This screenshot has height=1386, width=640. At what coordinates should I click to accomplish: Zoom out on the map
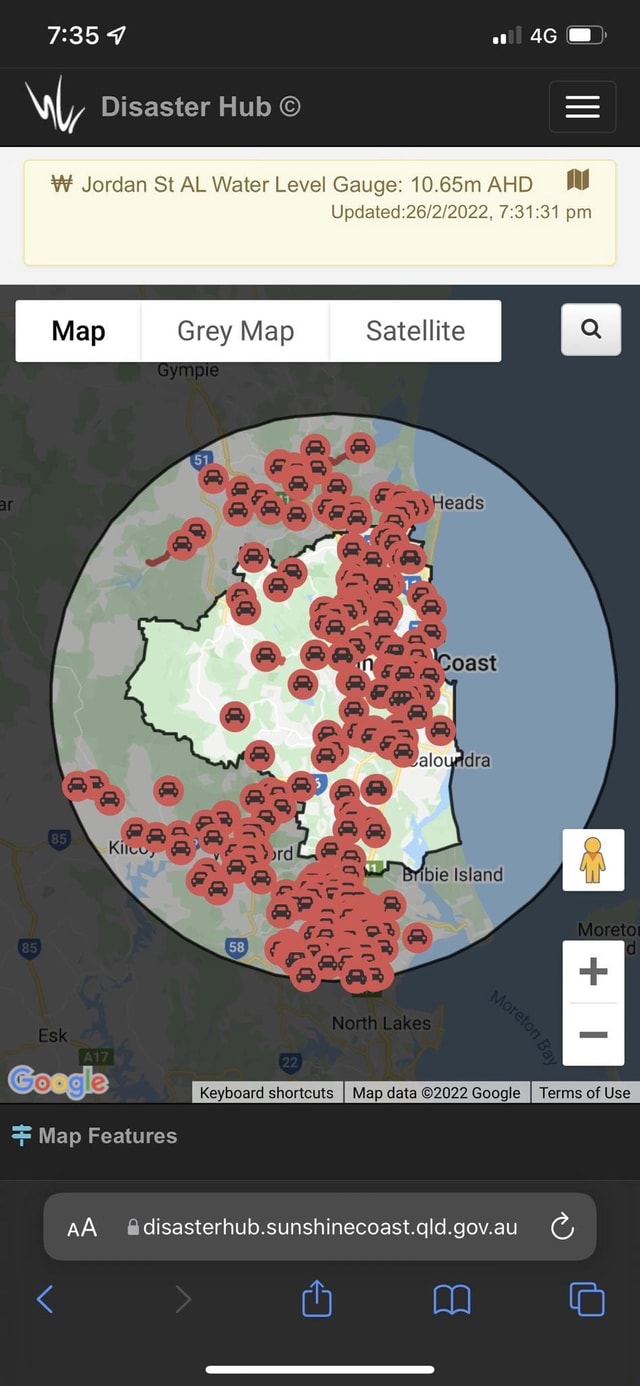point(593,1035)
